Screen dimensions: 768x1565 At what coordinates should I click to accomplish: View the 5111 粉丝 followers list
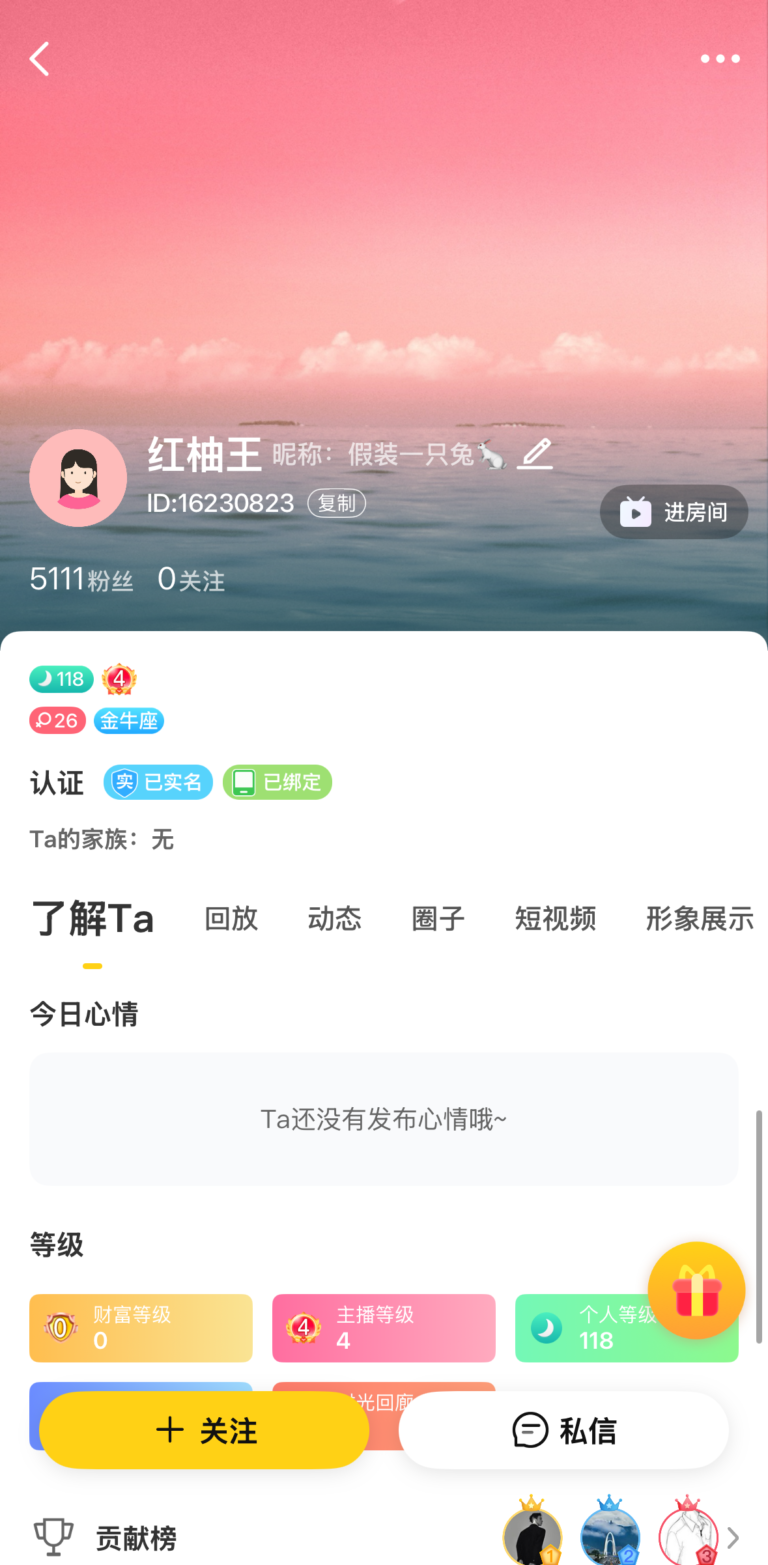coord(81,579)
